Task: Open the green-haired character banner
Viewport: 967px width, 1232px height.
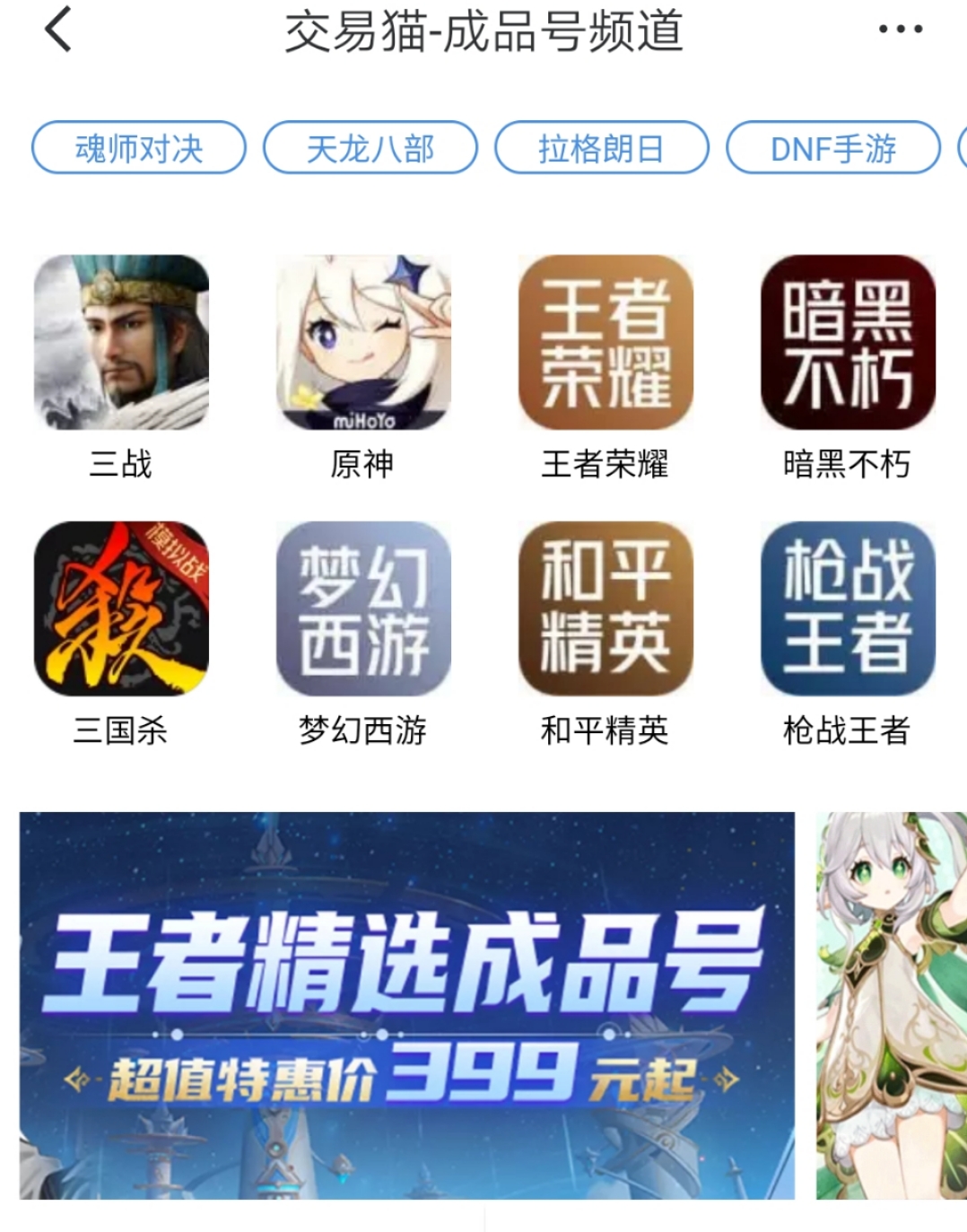Action: click(x=891, y=1005)
